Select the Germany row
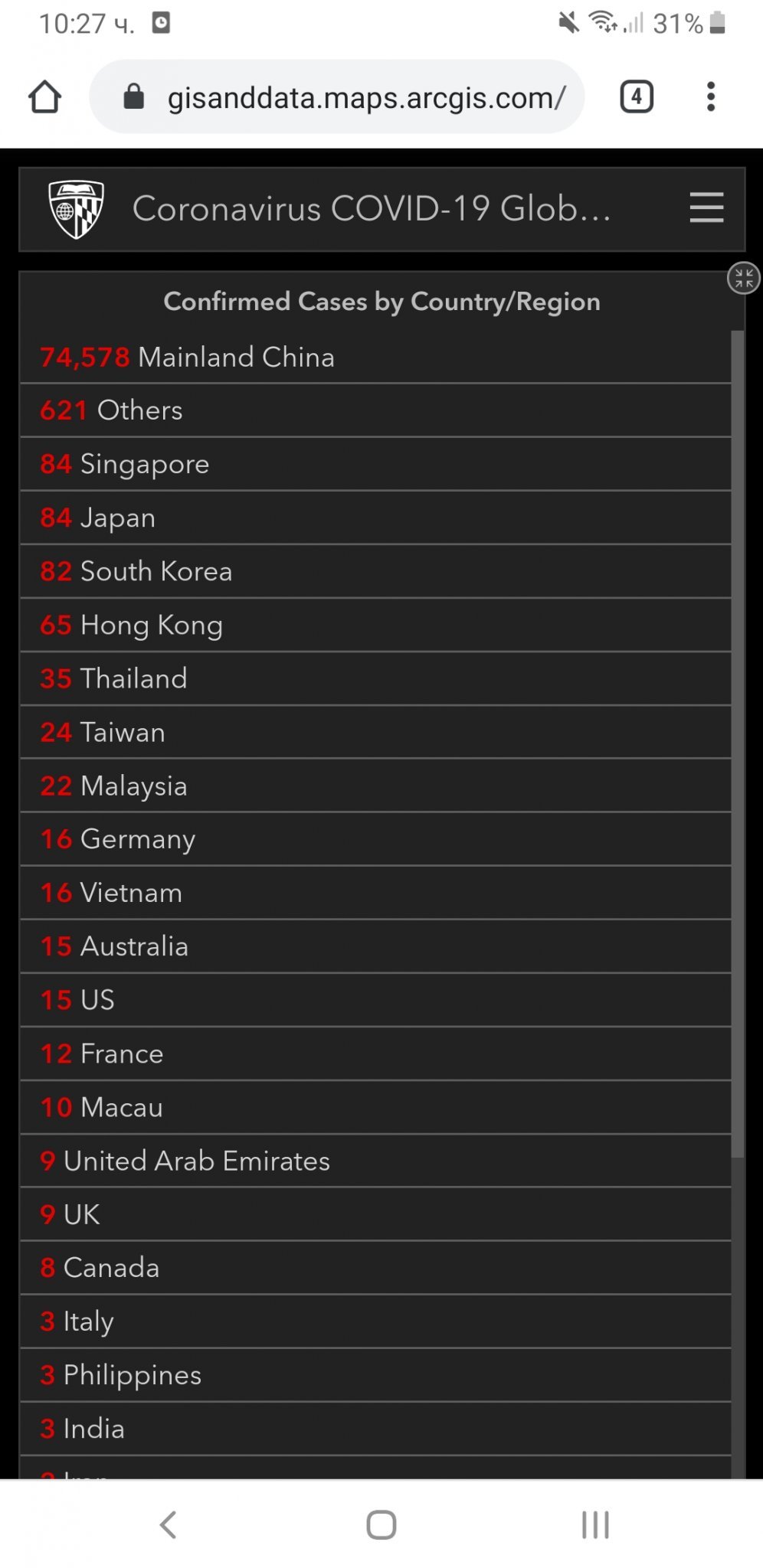 point(138,840)
